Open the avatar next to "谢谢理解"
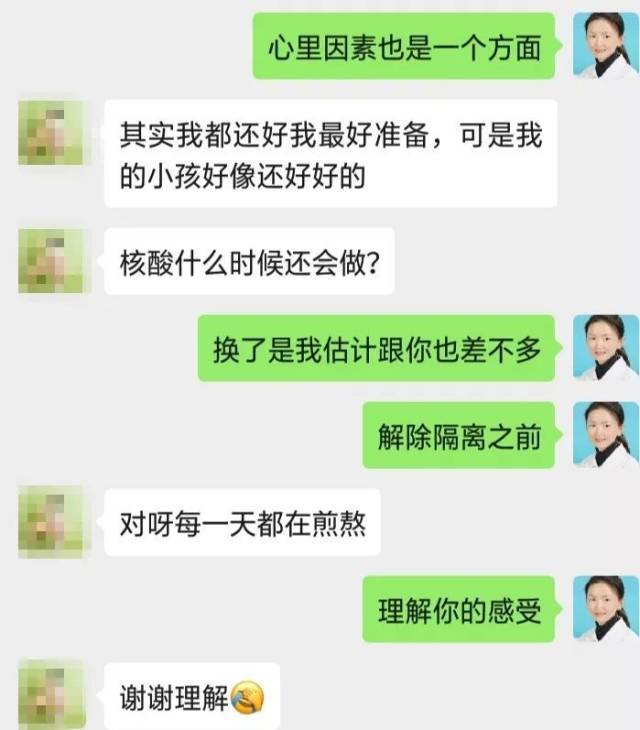 click(x=50, y=694)
